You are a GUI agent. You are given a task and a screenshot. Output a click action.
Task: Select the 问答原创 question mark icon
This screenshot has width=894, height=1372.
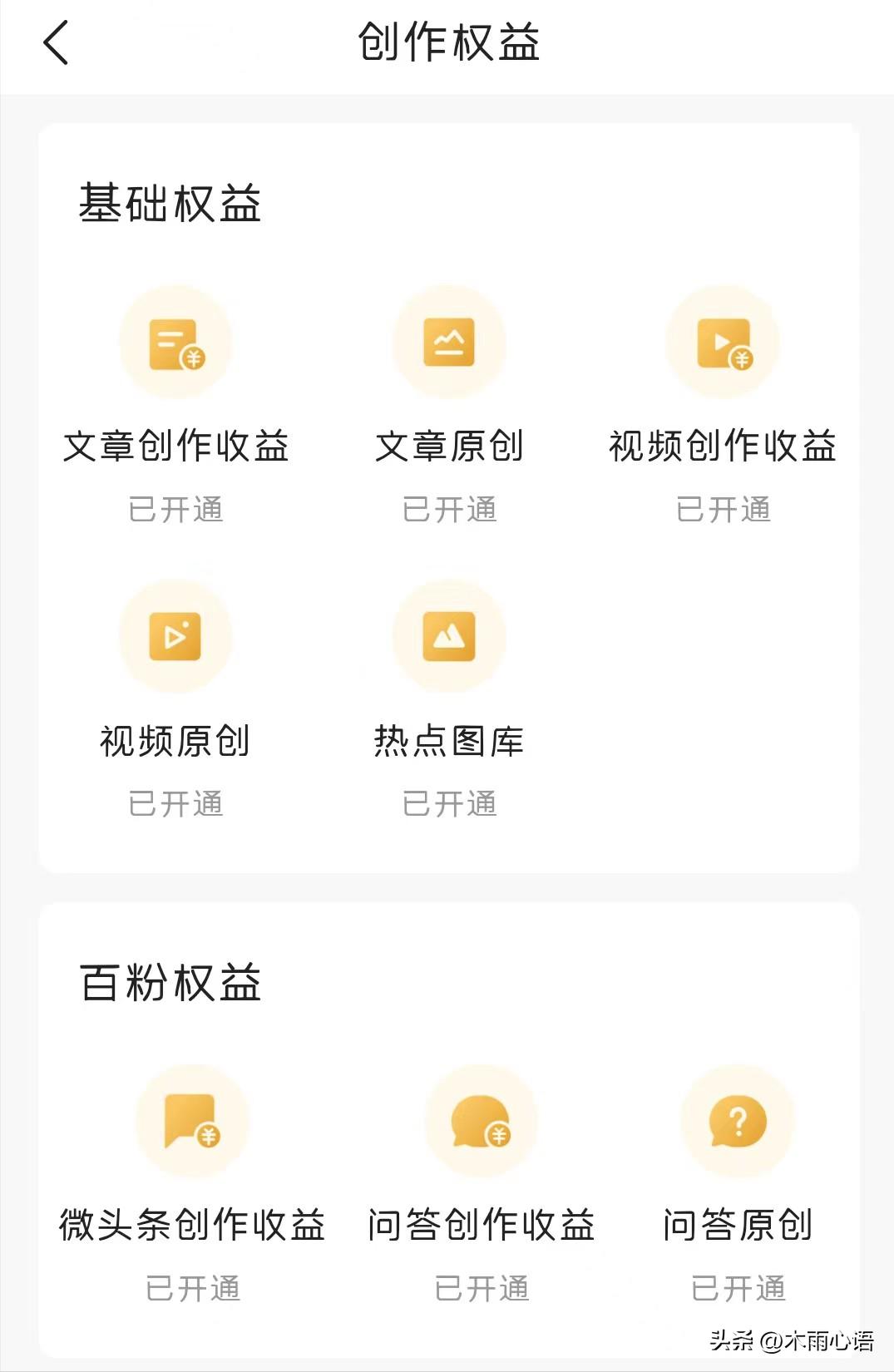click(735, 1121)
